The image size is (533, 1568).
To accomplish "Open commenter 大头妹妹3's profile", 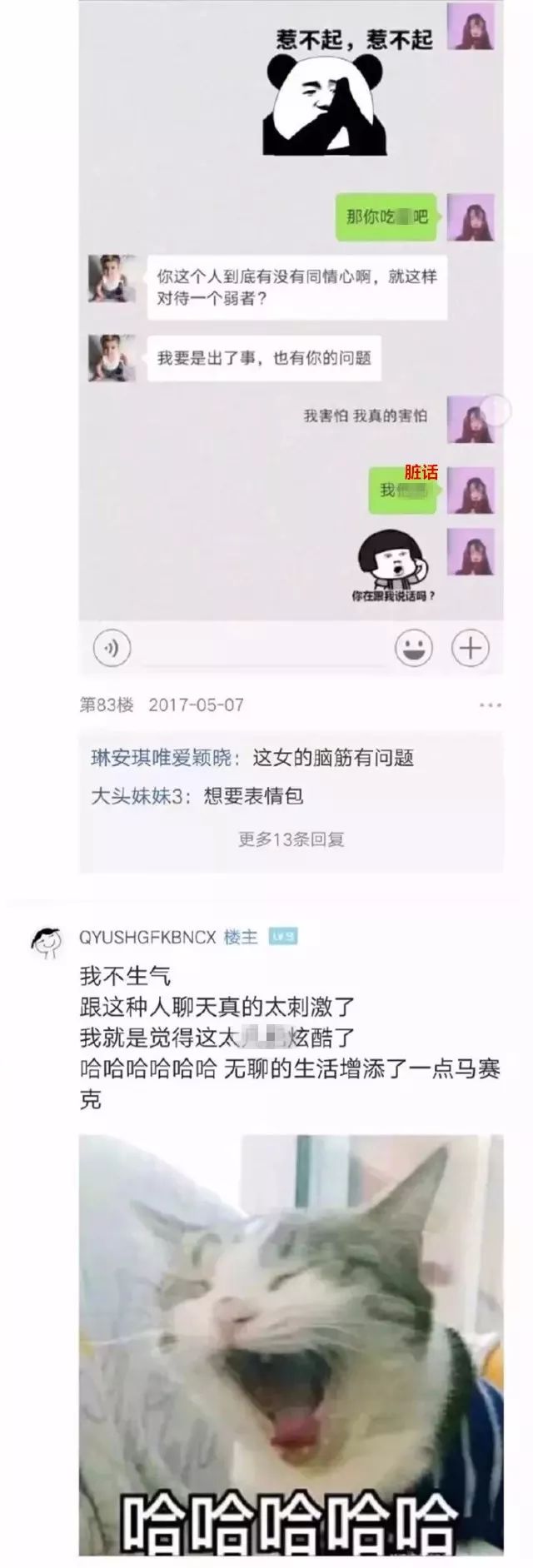I will pyautogui.click(x=136, y=796).
